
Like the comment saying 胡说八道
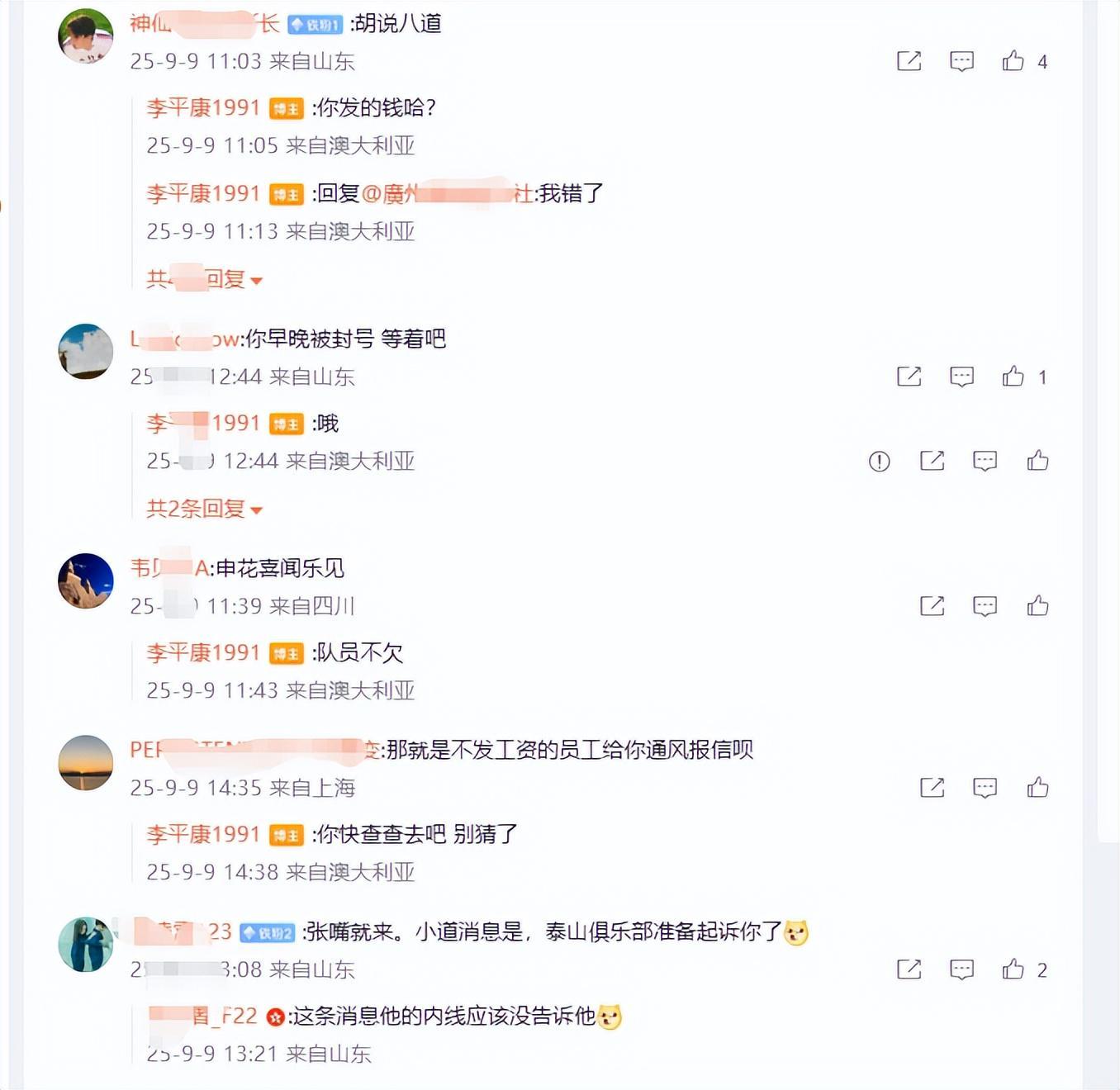click(1013, 61)
